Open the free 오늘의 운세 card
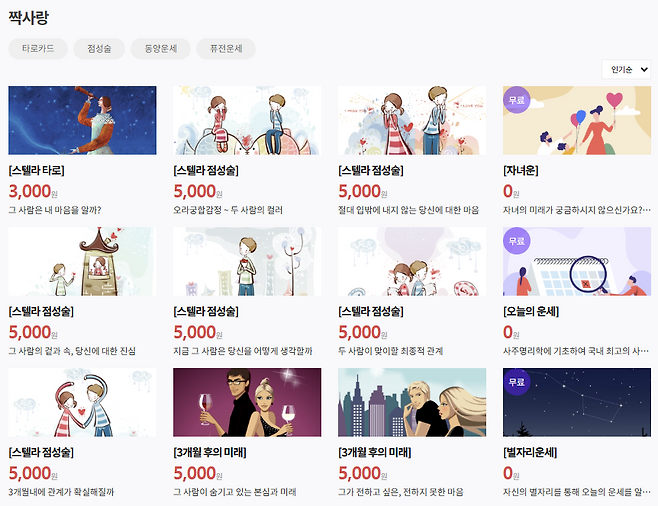 click(576, 262)
